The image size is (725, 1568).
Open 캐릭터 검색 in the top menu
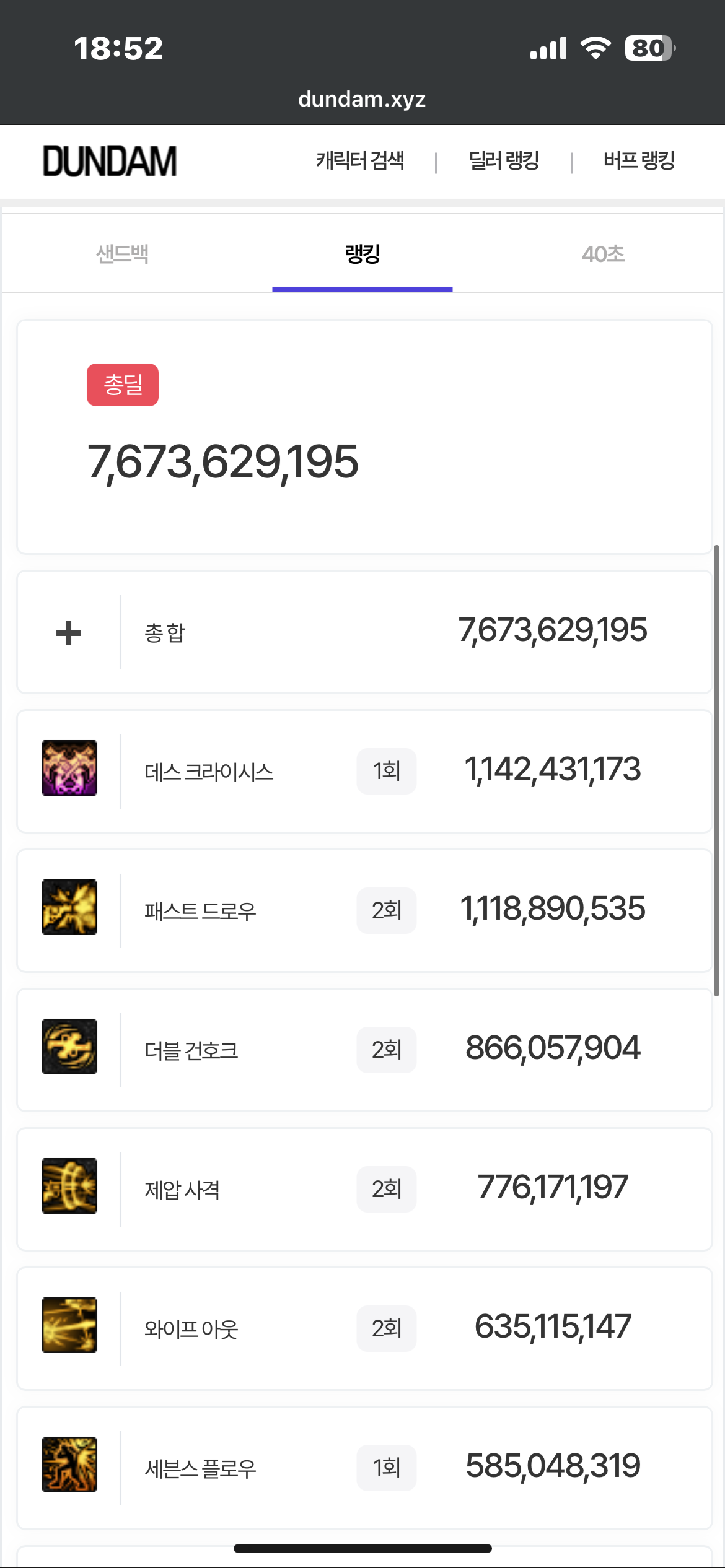(x=360, y=161)
